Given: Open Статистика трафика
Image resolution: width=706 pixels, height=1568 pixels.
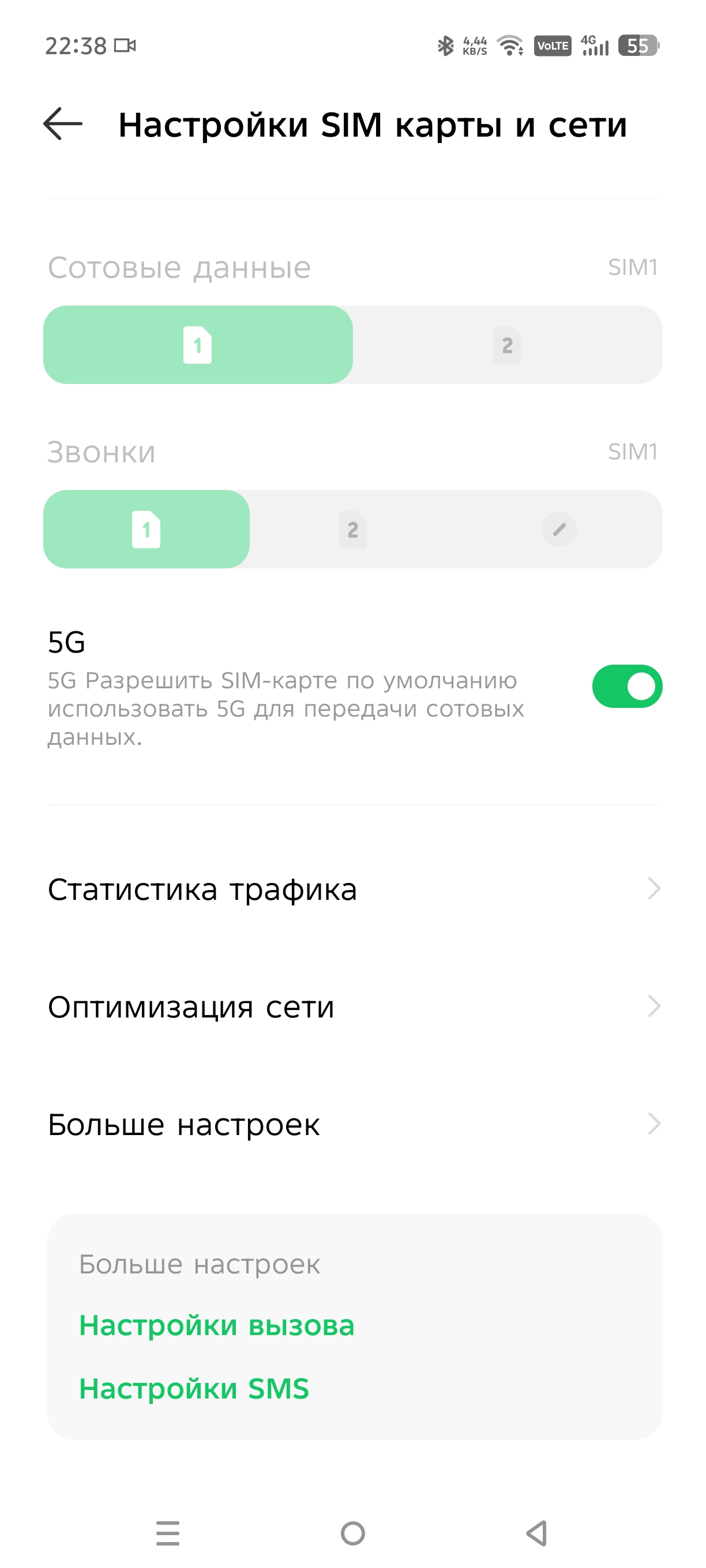Looking at the screenshot, I should point(352,889).
